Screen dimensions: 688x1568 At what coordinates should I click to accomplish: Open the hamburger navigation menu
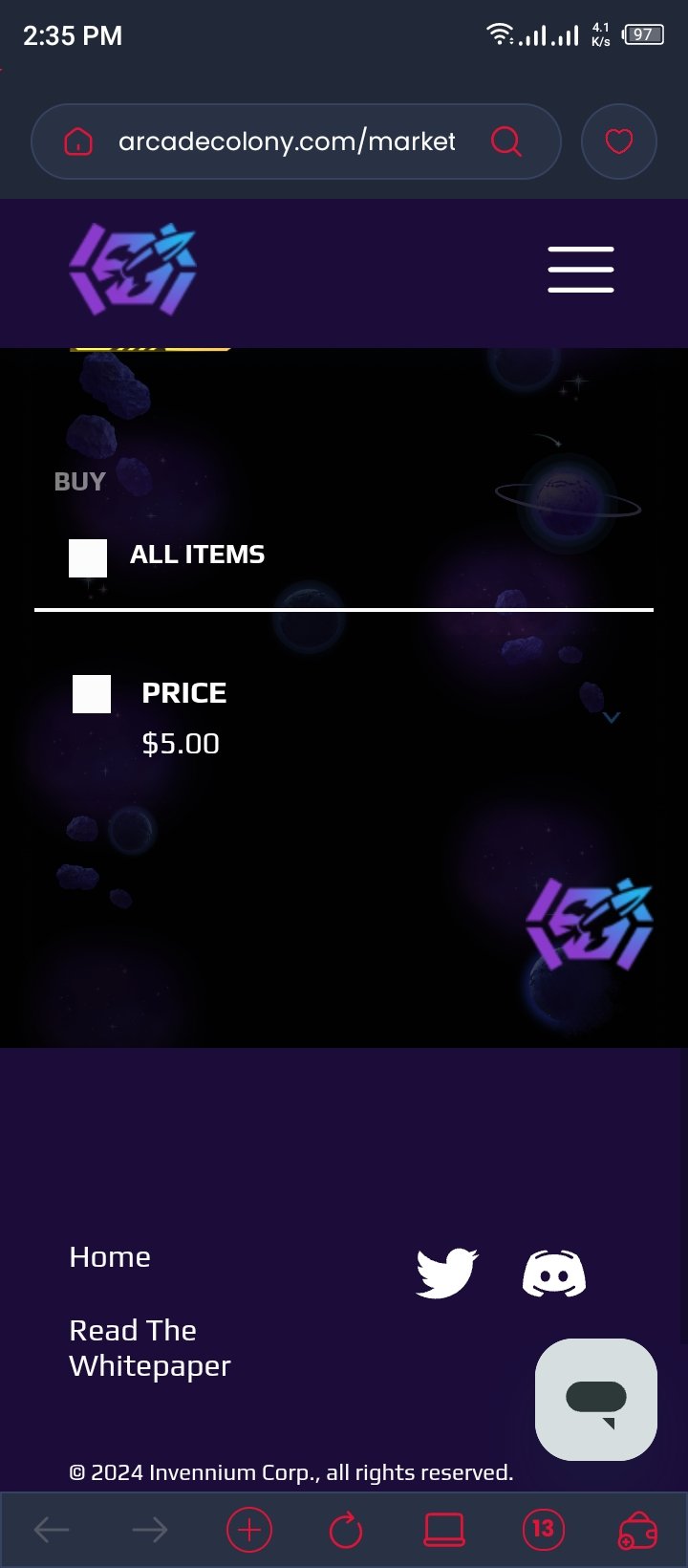click(x=581, y=269)
